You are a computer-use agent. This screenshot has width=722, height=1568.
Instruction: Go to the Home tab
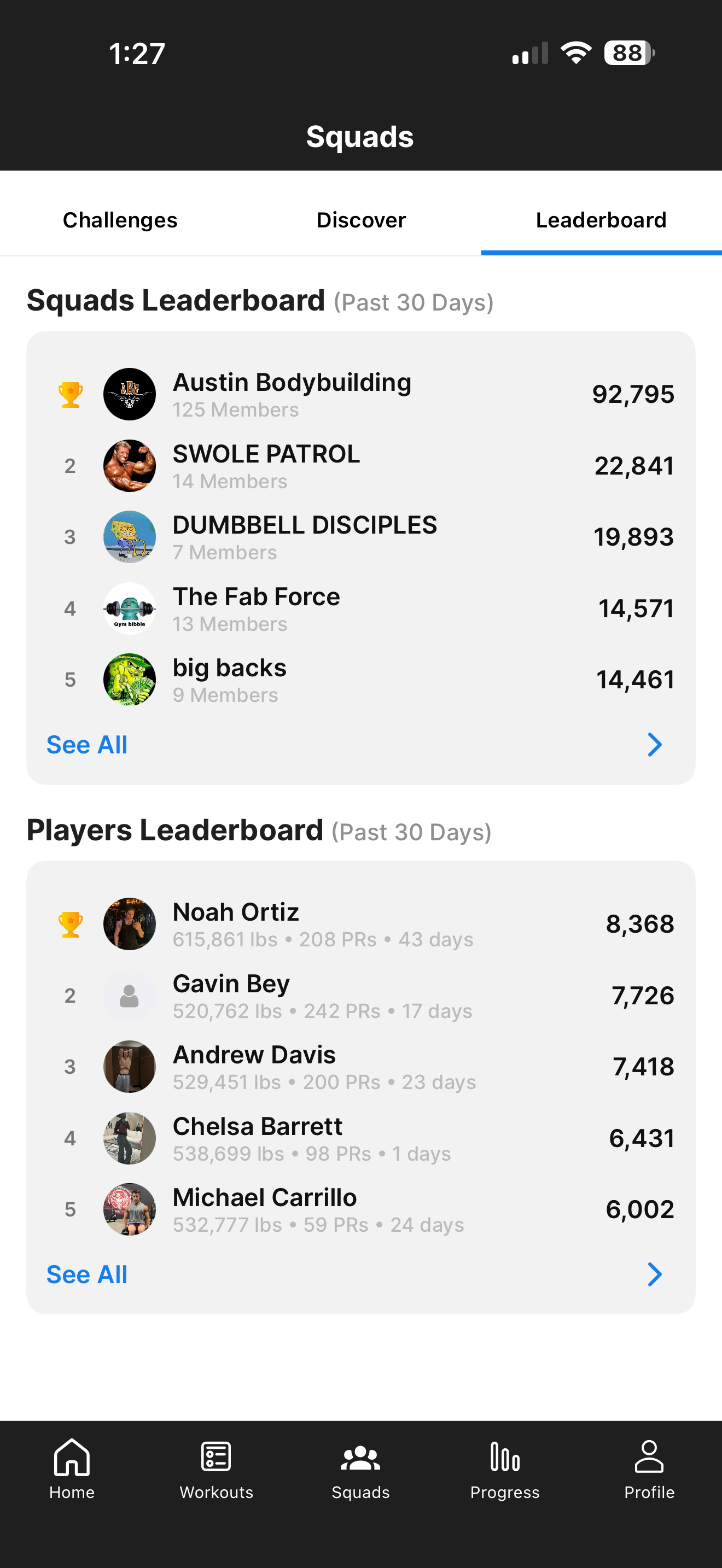coord(72,1468)
